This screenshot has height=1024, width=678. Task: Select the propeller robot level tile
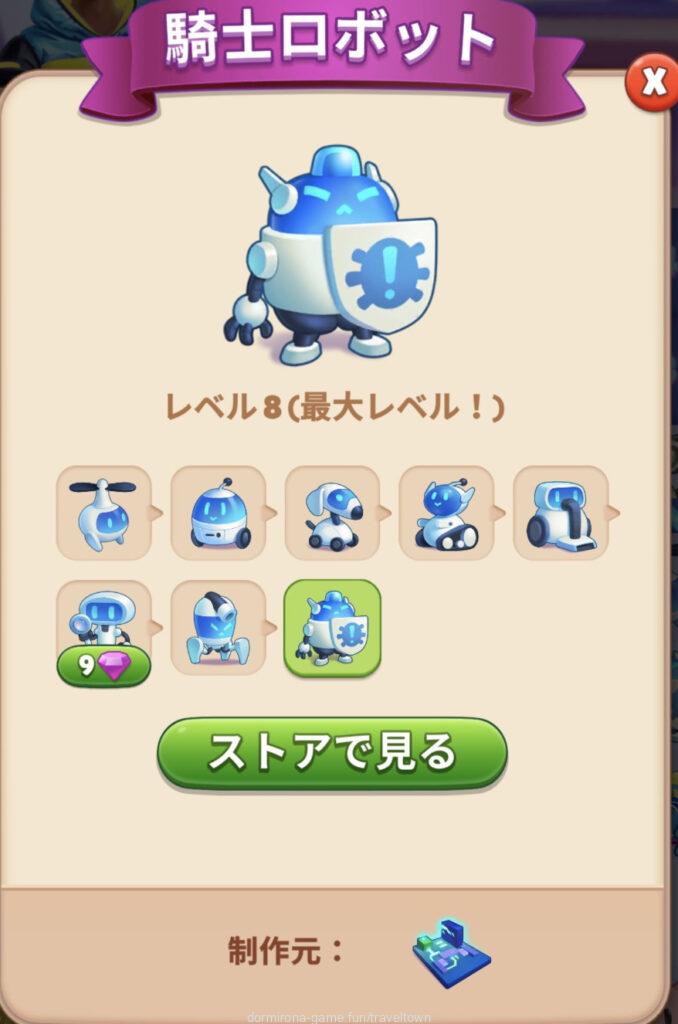coord(103,512)
